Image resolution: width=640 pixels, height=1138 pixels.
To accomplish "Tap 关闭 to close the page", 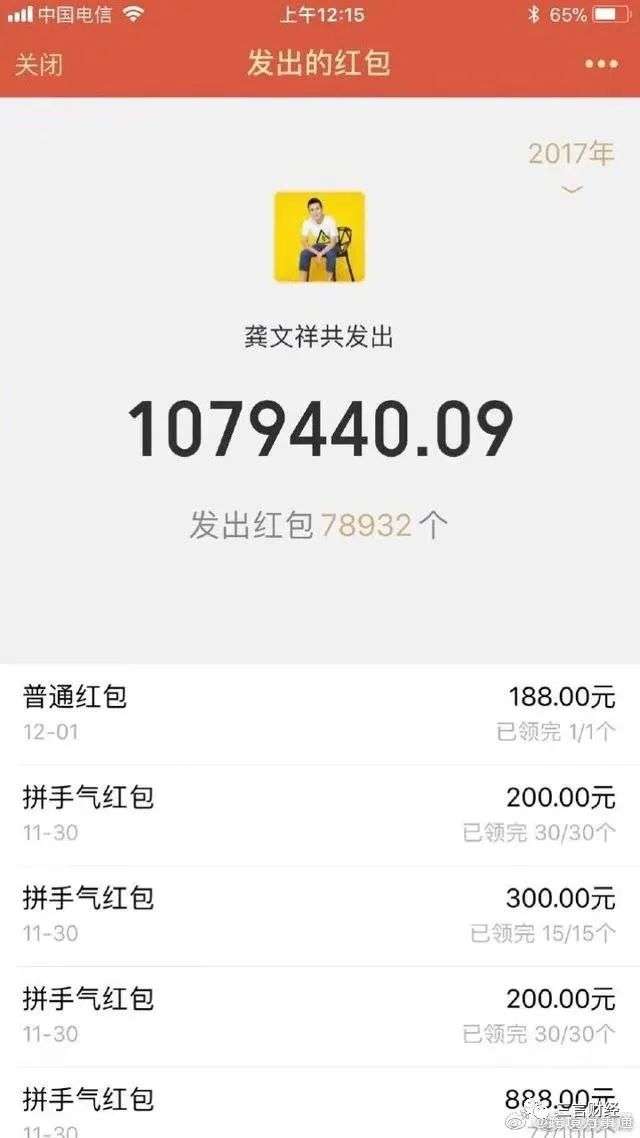I will pyautogui.click(x=39, y=65).
